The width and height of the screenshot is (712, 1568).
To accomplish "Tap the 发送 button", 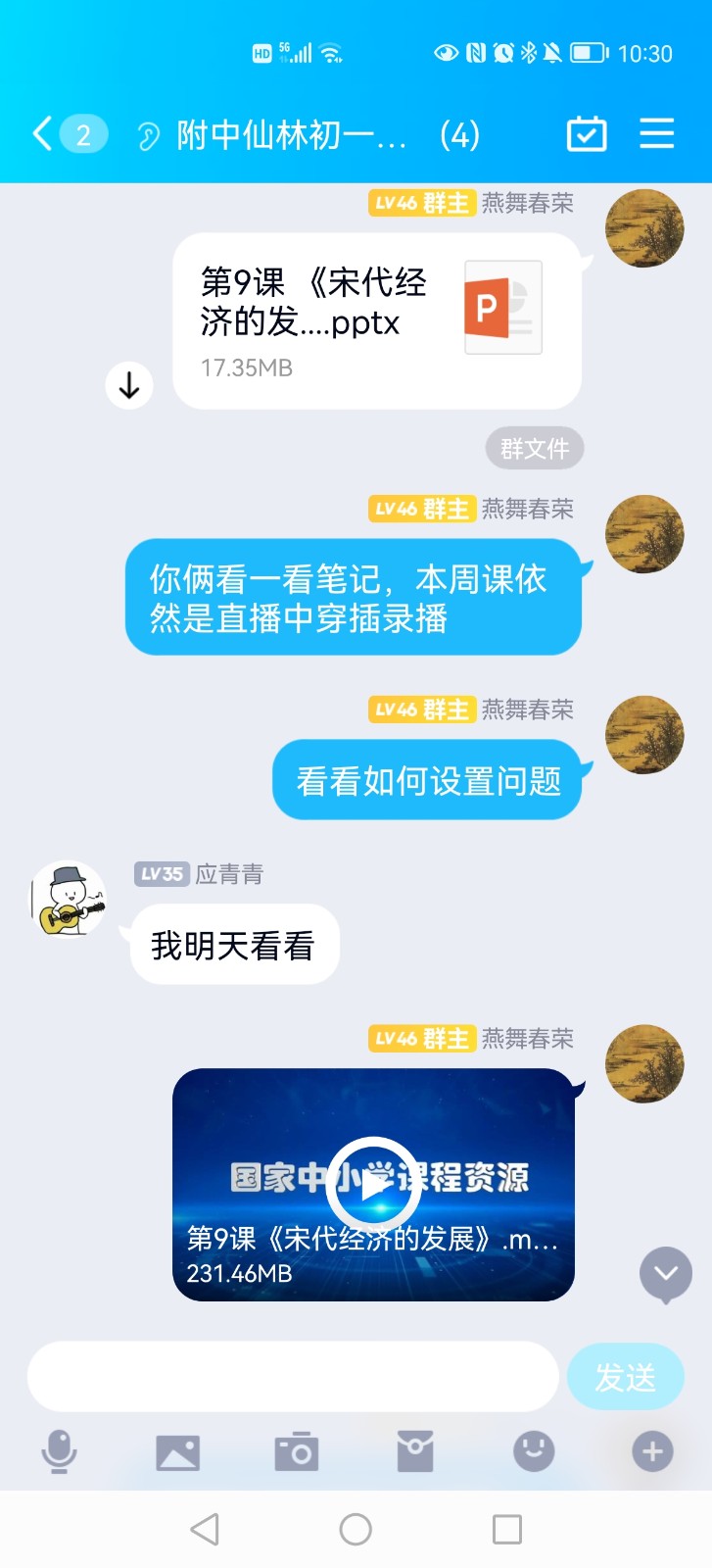I will (625, 1377).
